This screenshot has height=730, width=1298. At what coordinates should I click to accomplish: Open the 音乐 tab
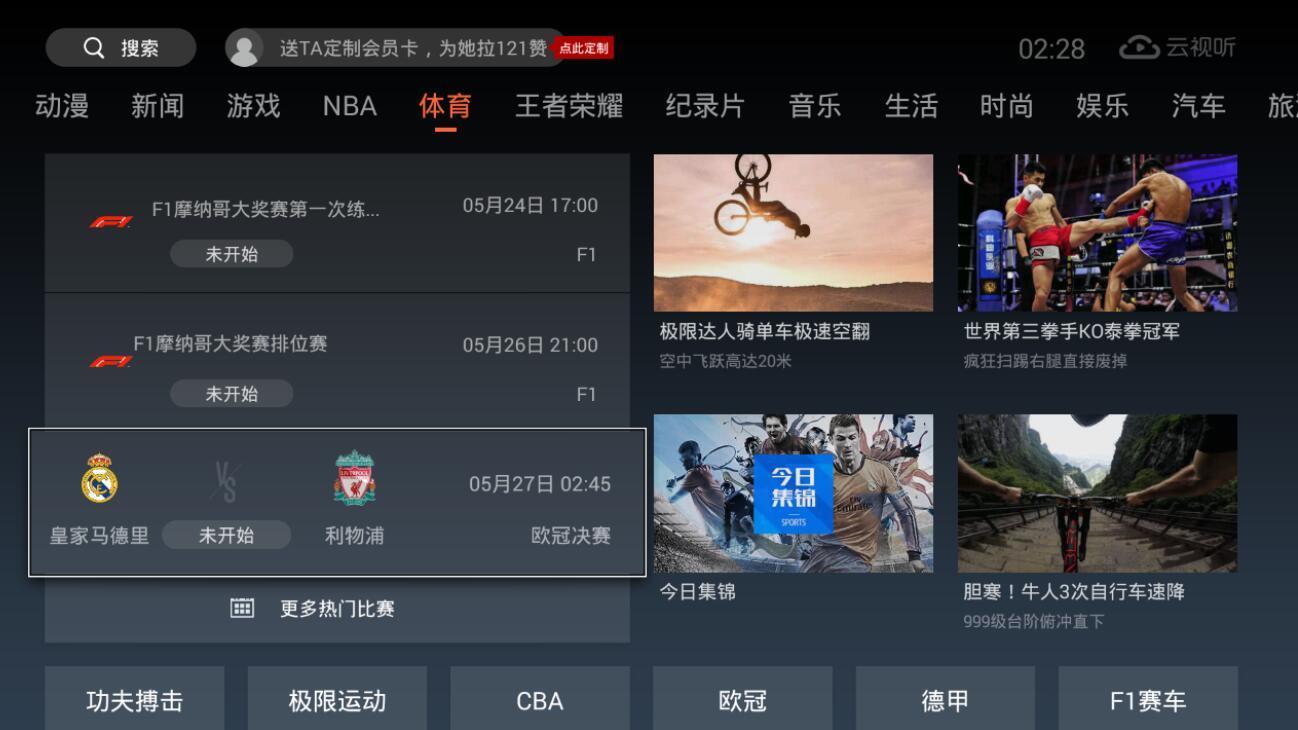coord(815,106)
